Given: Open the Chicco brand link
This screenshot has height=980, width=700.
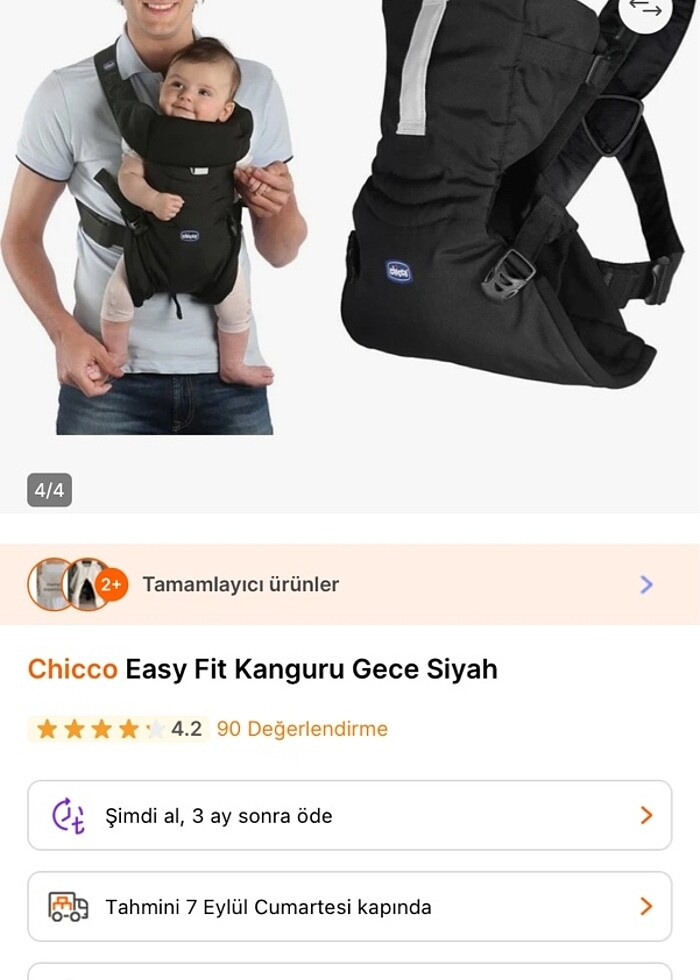Looking at the screenshot, I should [72, 669].
